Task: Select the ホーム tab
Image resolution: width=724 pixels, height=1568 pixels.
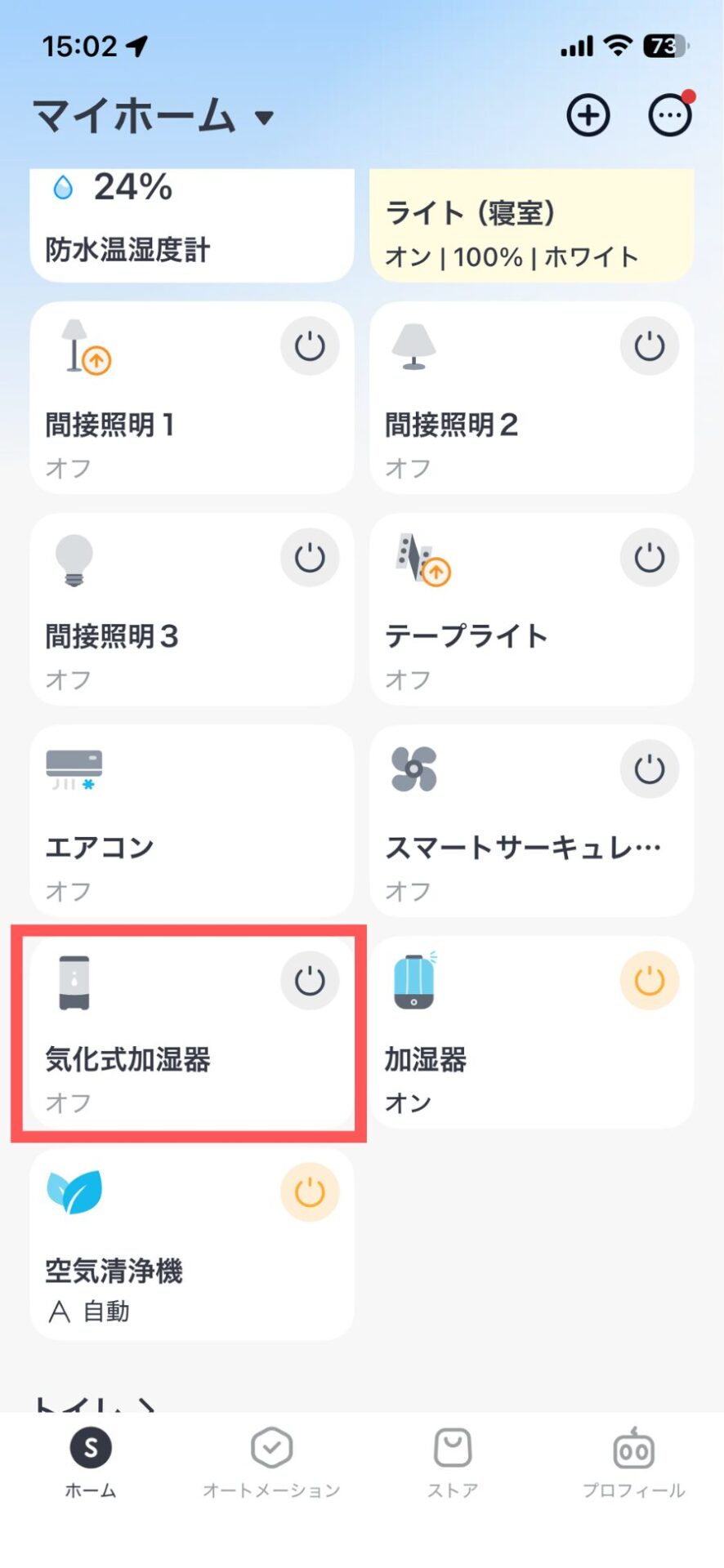Action: [91, 1463]
